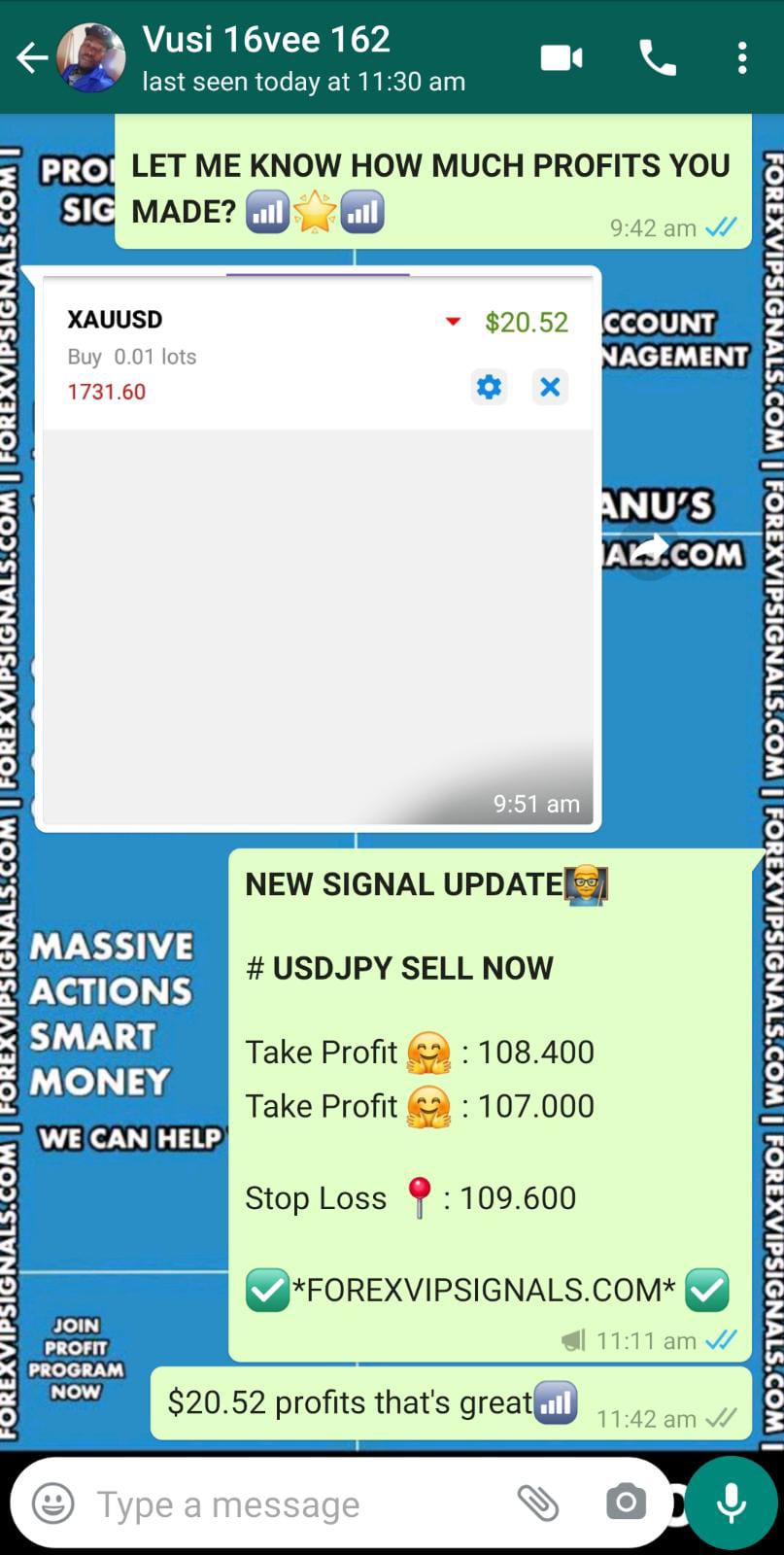Viewport: 784px width, 1555px height.
Task: Attach a file with the paperclip
Action: [x=537, y=1503]
